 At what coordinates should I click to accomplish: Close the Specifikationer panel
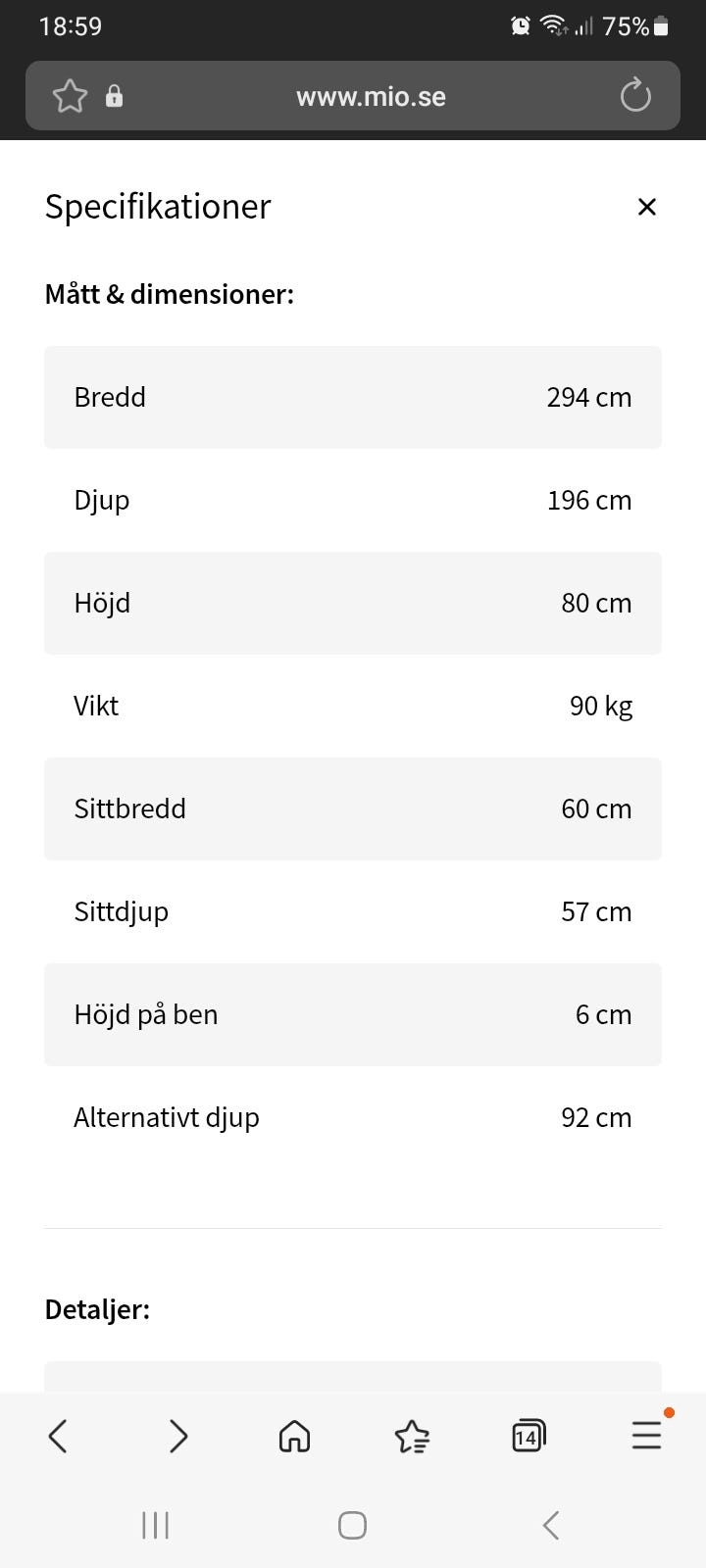coord(646,207)
